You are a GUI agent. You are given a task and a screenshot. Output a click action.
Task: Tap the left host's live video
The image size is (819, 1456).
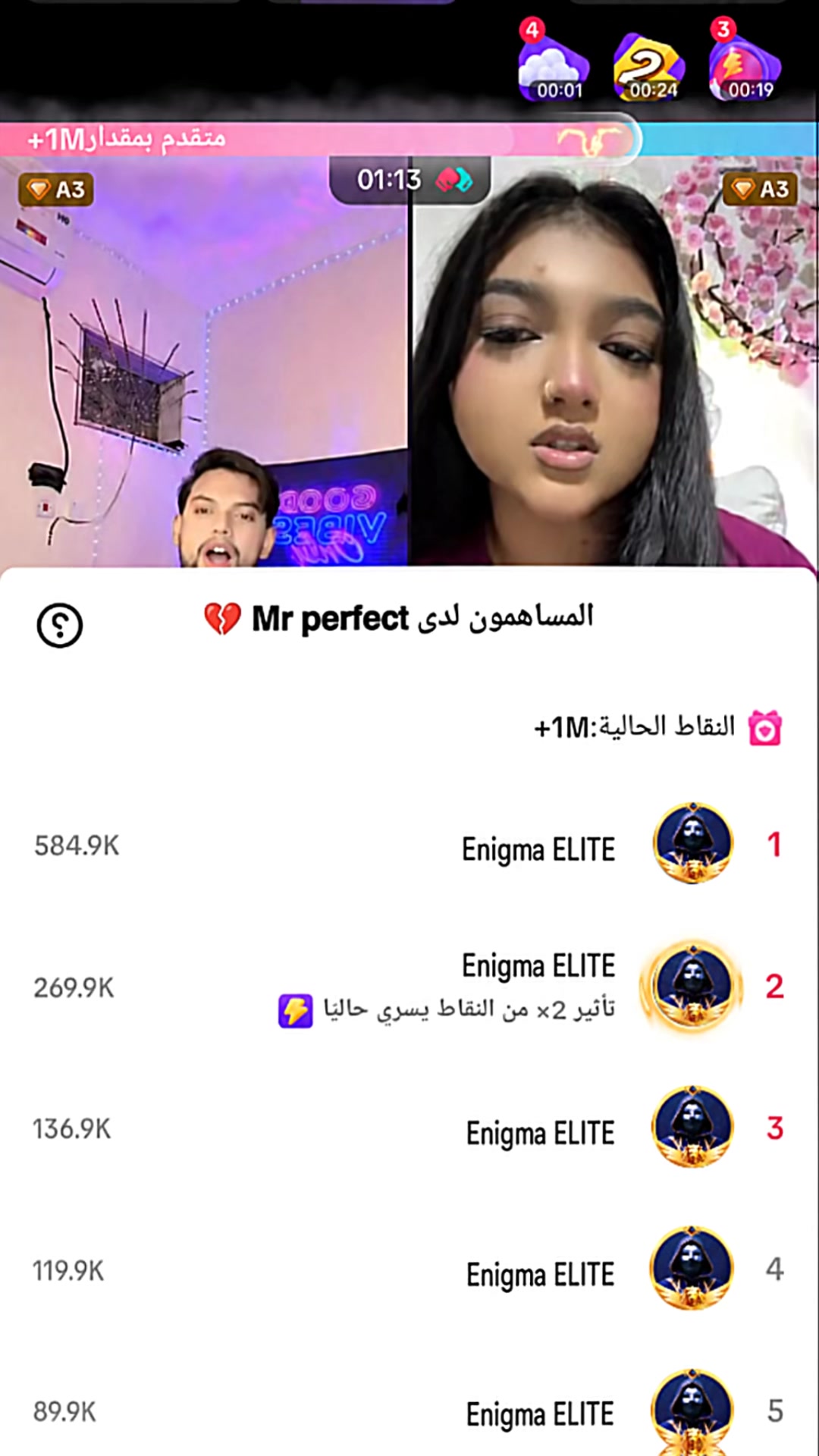pyautogui.click(x=203, y=361)
